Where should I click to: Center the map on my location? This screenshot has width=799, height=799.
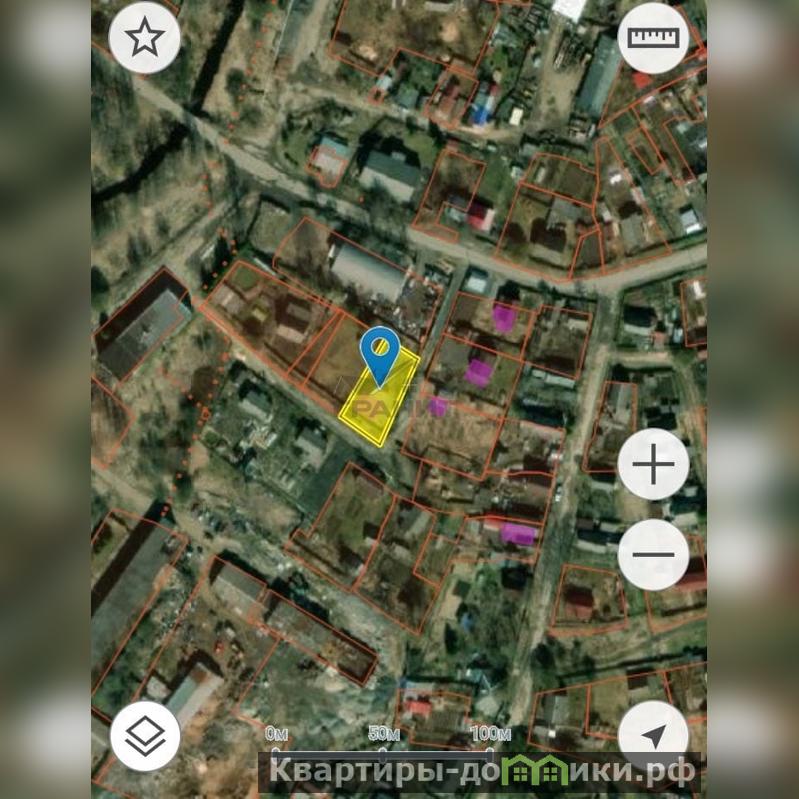pyautogui.click(x=653, y=737)
